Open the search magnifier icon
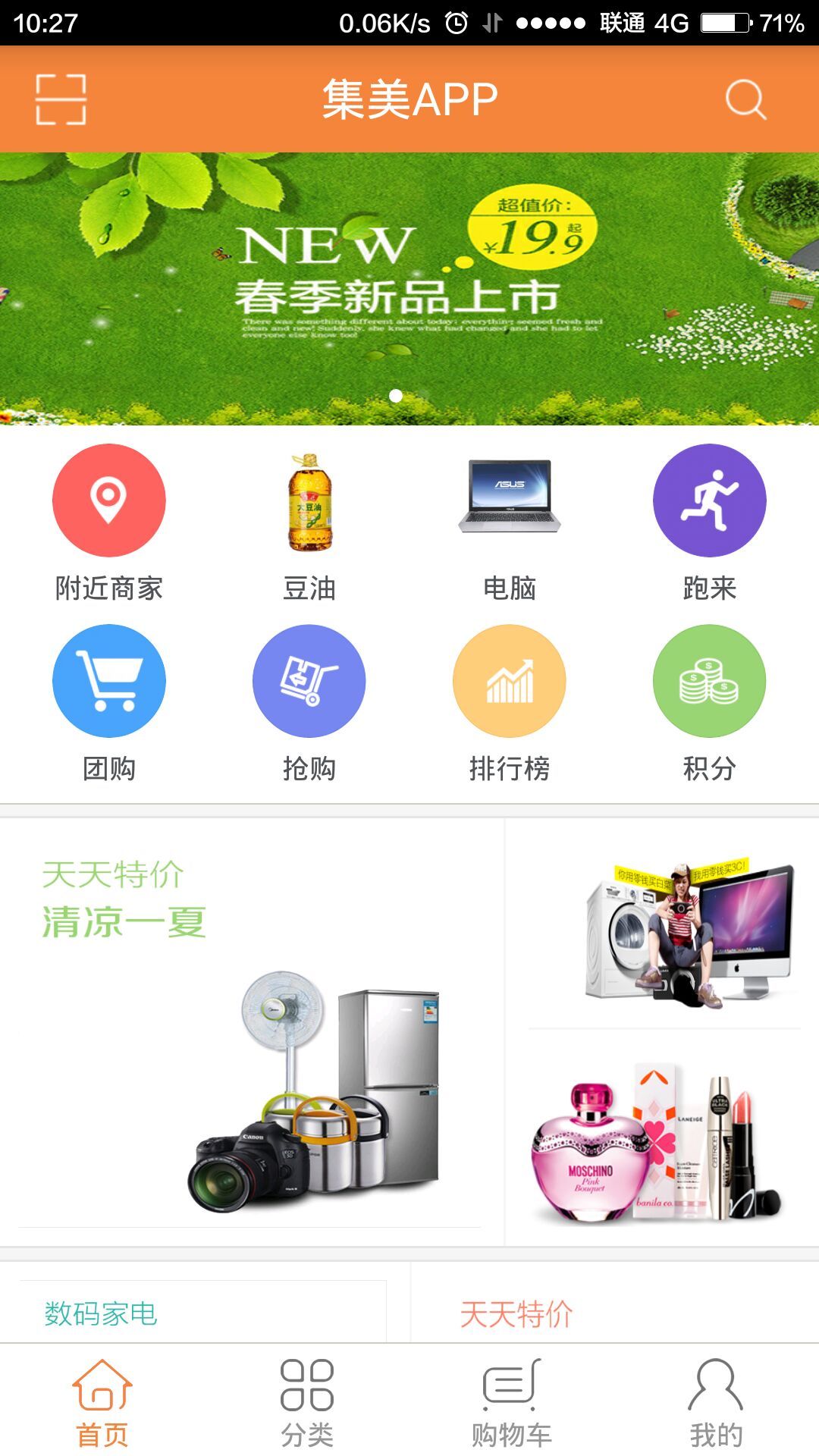This screenshot has height=1456, width=819. pos(745,99)
